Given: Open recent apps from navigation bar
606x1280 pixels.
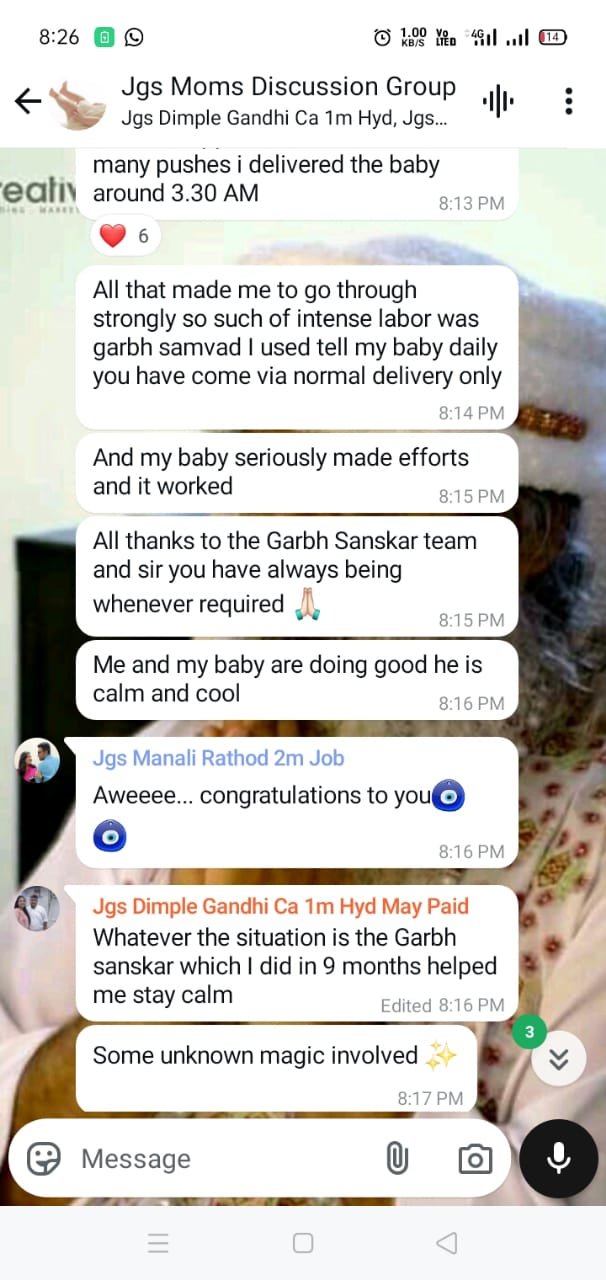Looking at the screenshot, I should (x=158, y=1243).
